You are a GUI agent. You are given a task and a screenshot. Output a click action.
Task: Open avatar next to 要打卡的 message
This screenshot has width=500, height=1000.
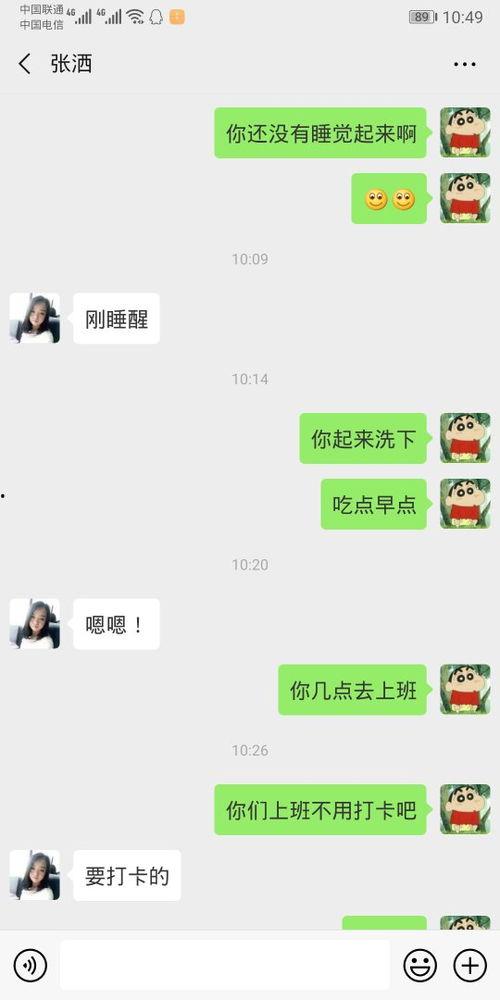coord(35,875)
